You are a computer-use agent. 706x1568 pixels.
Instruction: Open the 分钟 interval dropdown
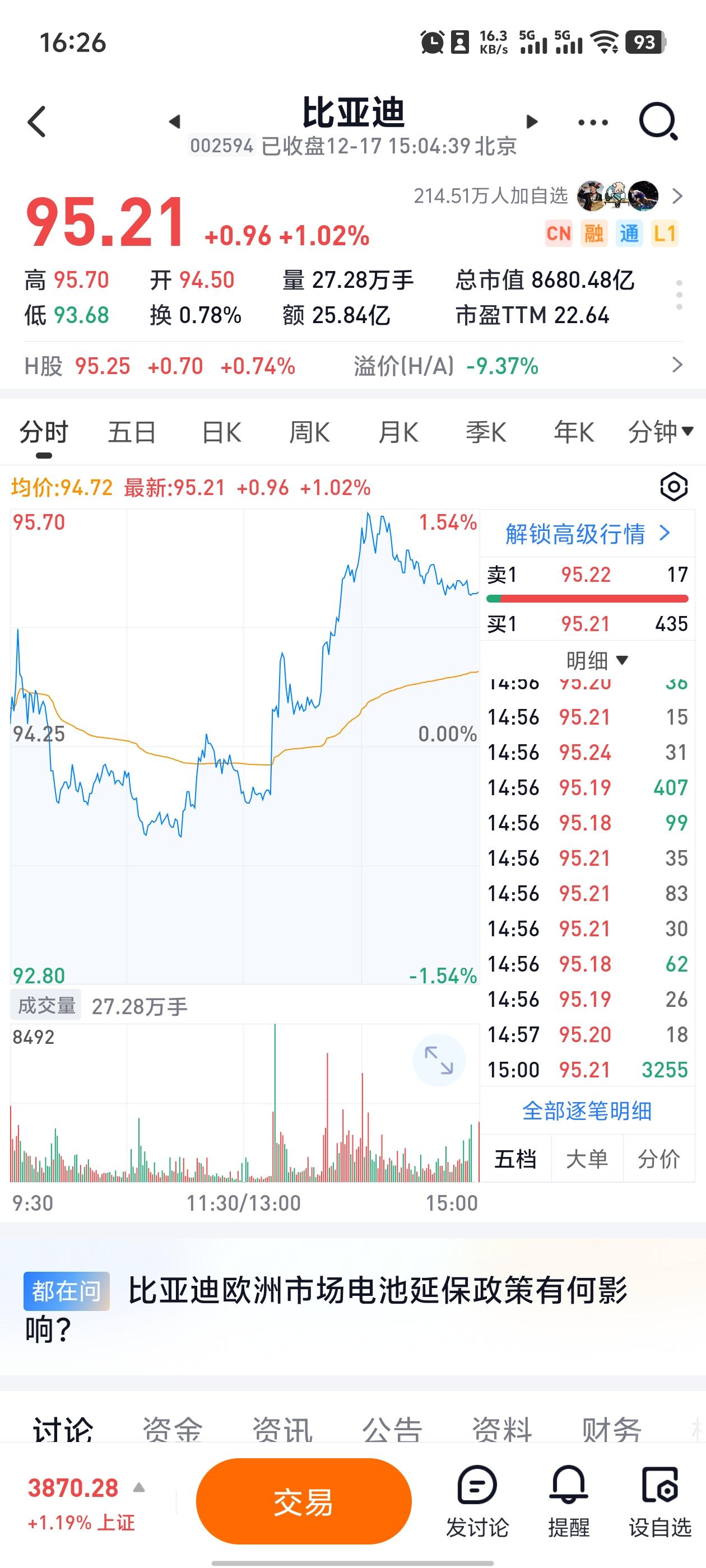(656, 431)
